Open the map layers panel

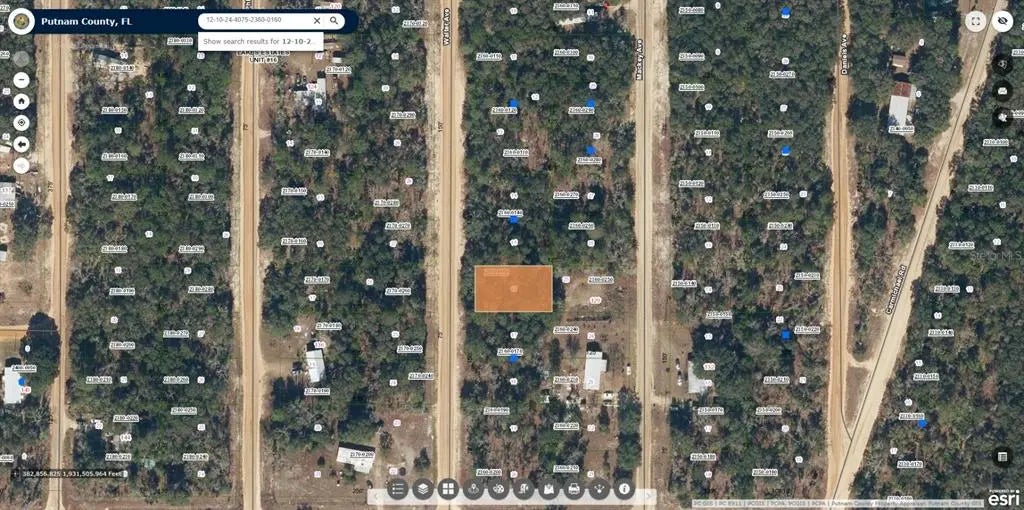(x=423, y=489)
